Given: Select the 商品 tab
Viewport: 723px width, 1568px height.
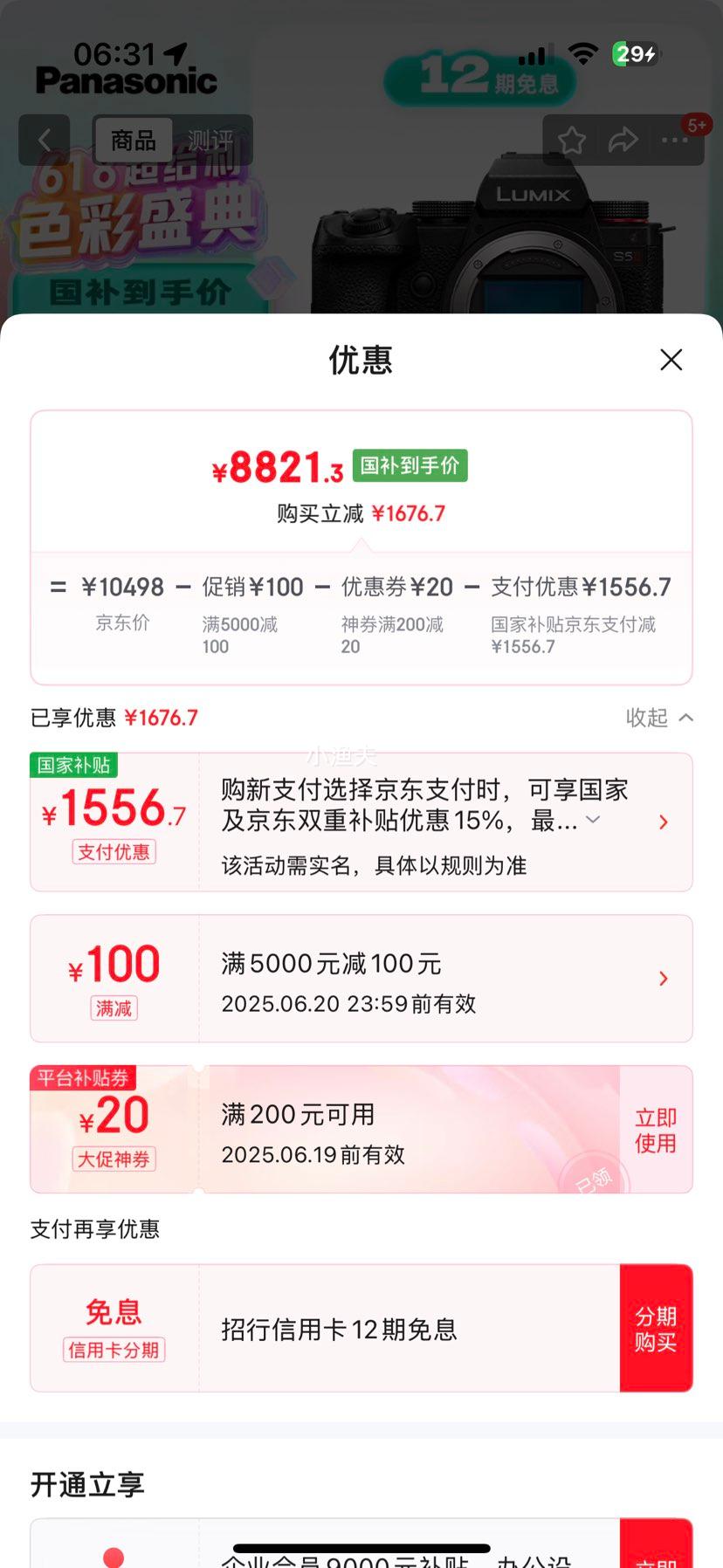Looking at the screenshot, I should (x=134, y=140).
